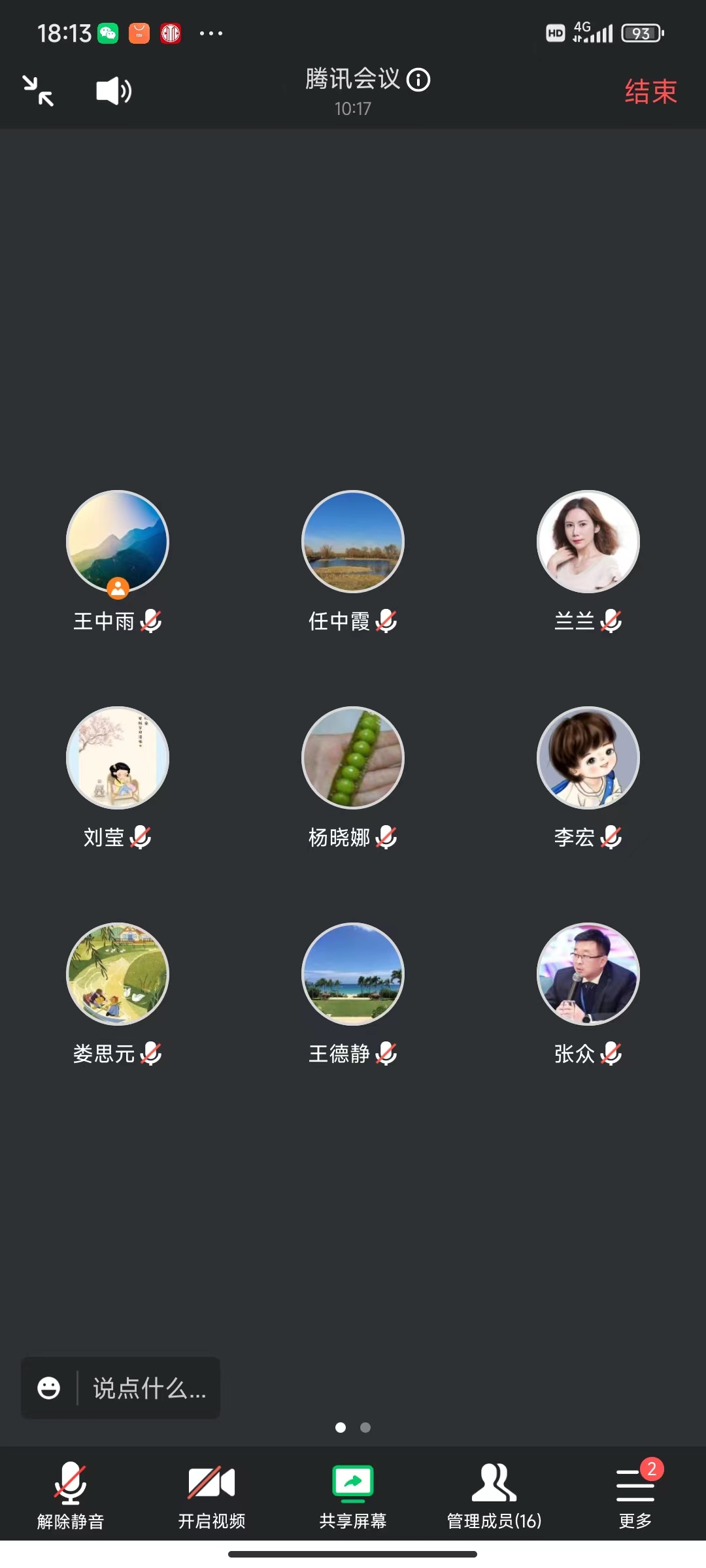Select participant 王中雨's avatar

(118, 542)
